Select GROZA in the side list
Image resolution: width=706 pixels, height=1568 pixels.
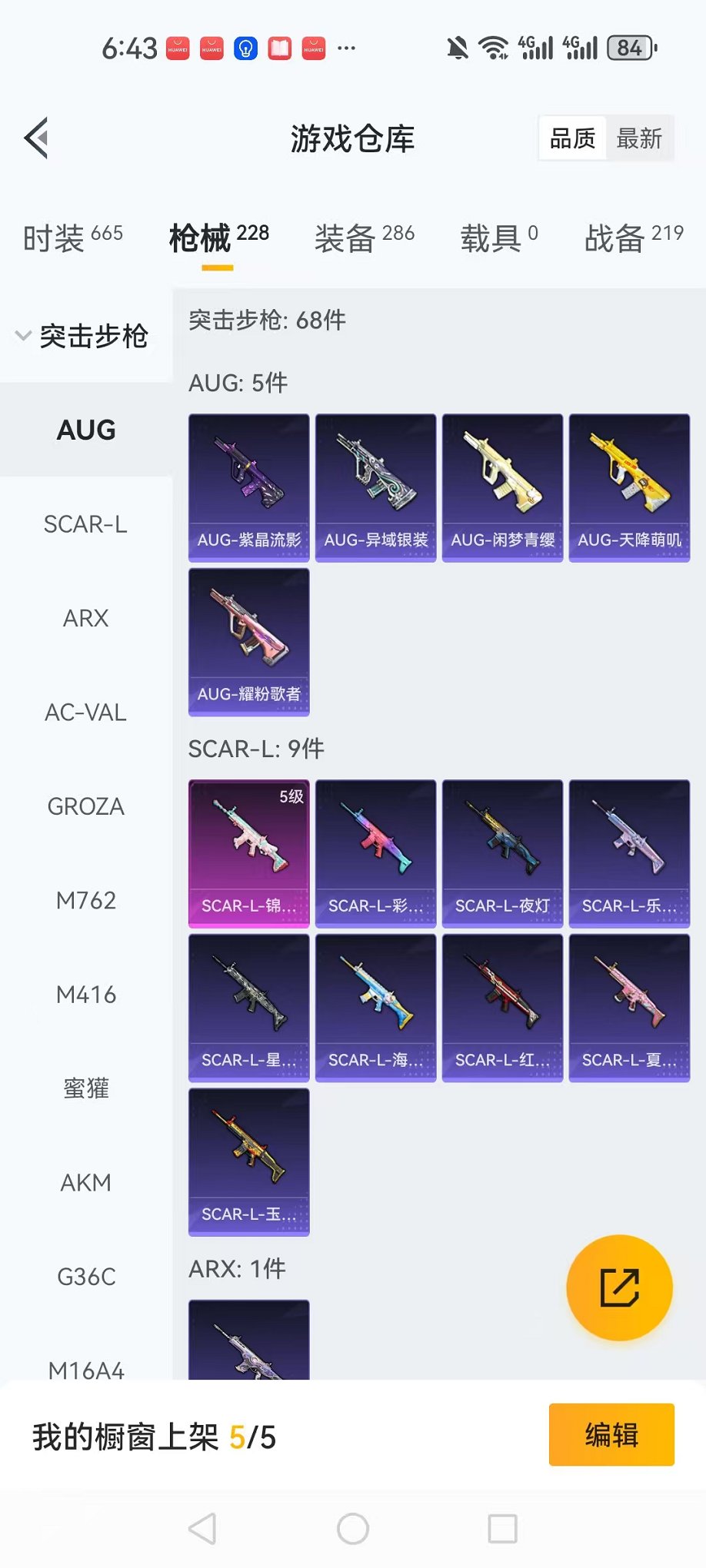(85, 806)
